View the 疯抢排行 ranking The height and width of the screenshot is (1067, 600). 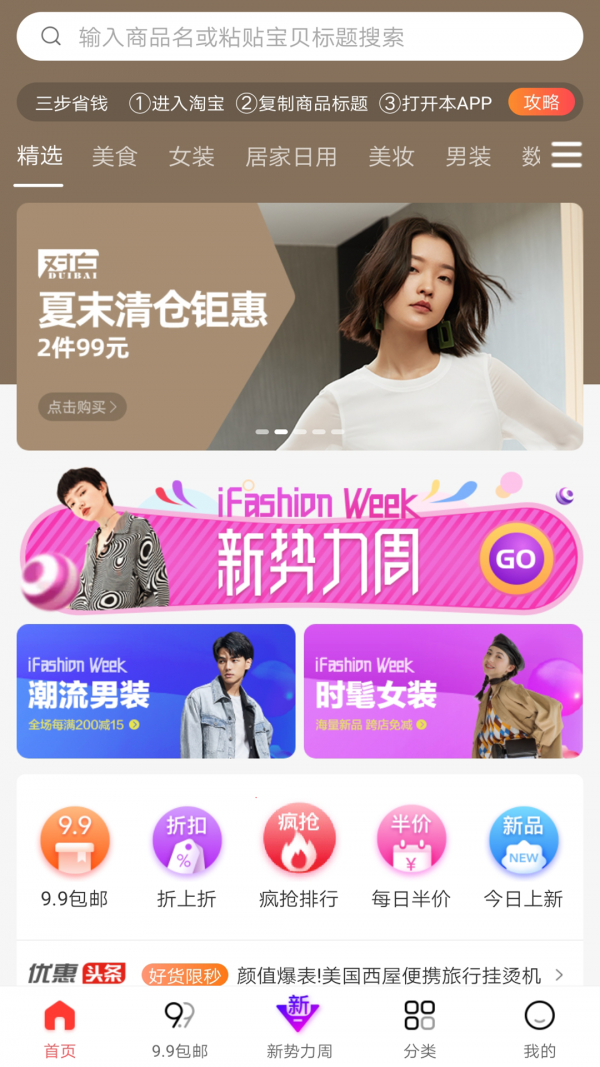(299, 857)
